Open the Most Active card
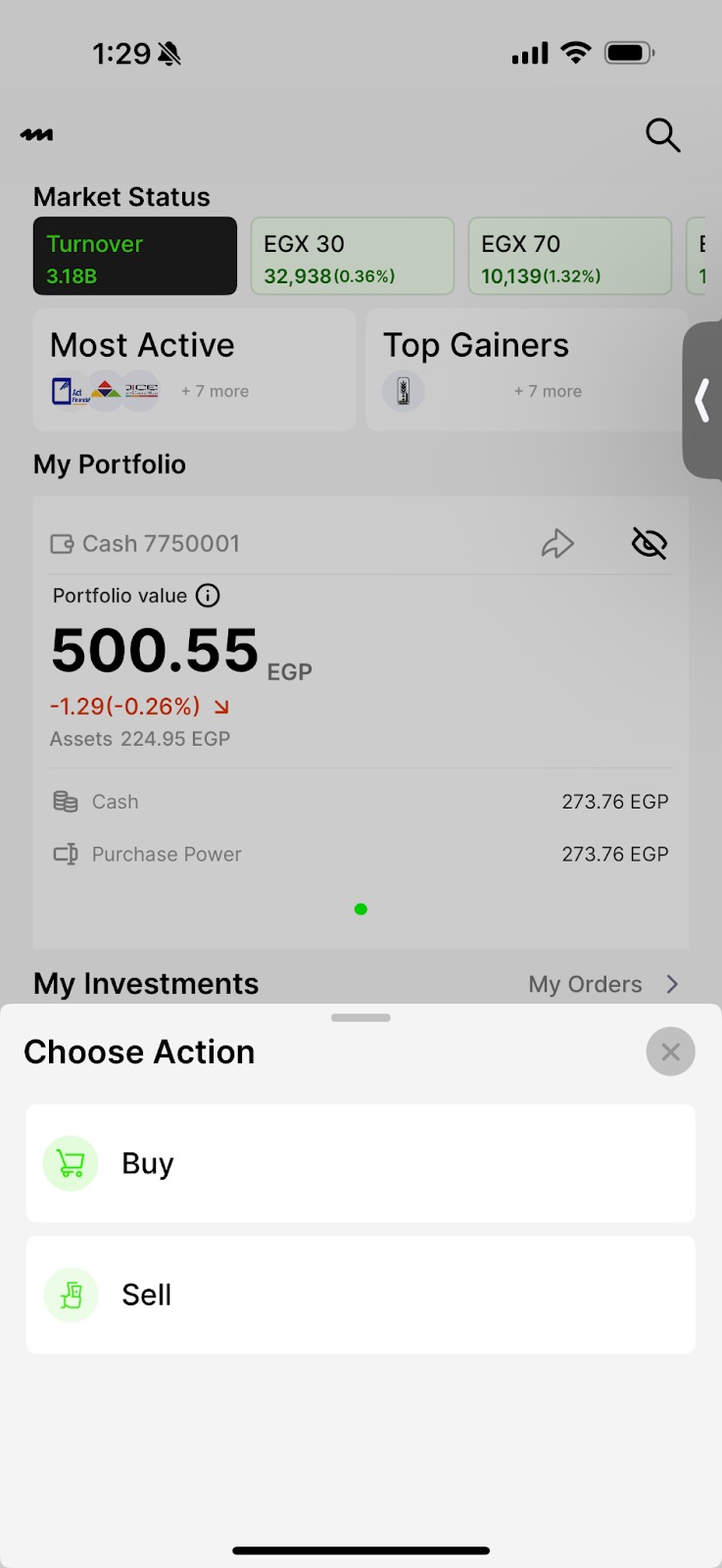 pos(194,369)
